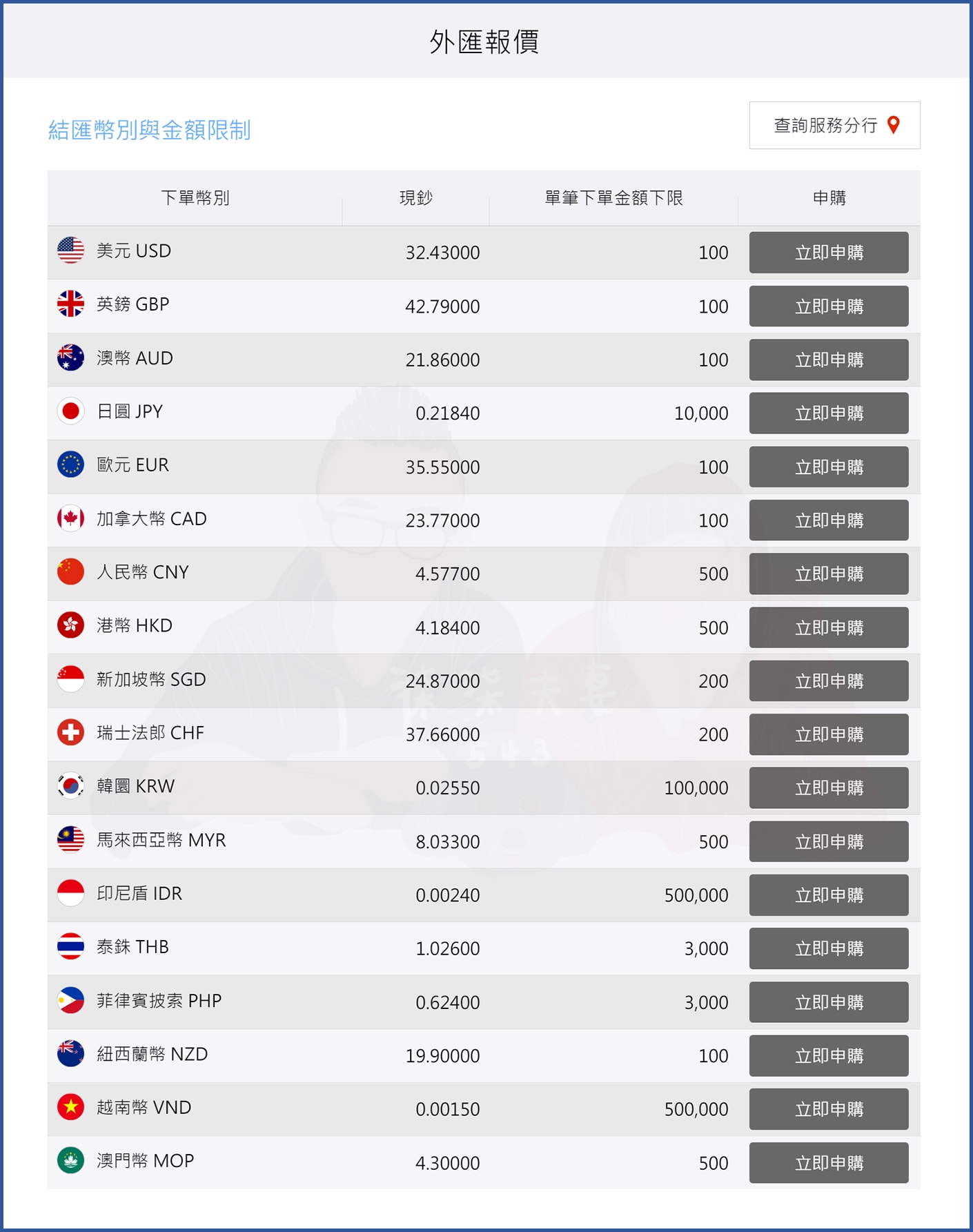Select the Switzerland flag icon beside CHF
Image resolution: width=973 pixels, height=1232 pixels.
coord(71,734)
